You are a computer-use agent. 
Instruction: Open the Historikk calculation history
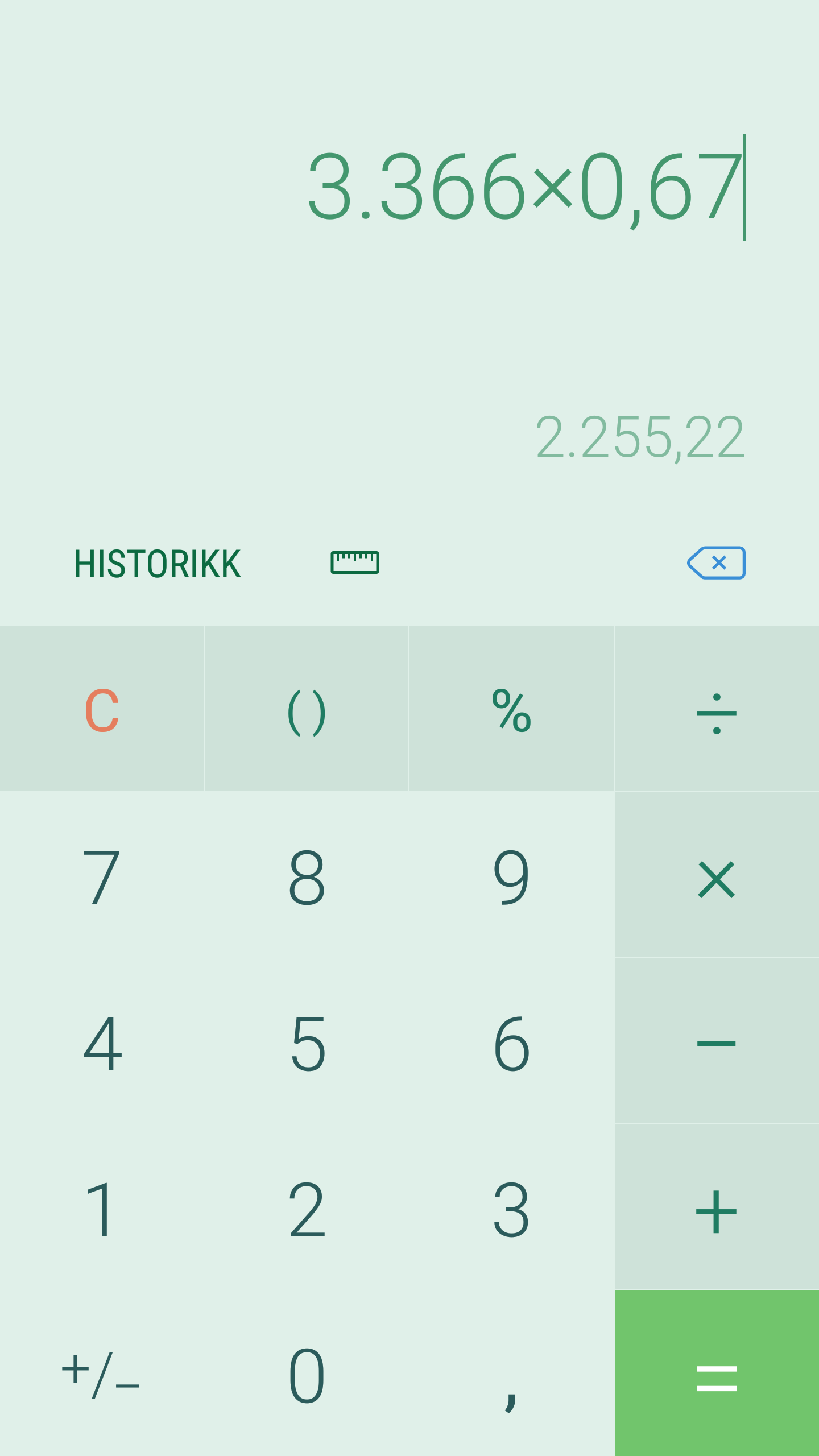point(158,564)
